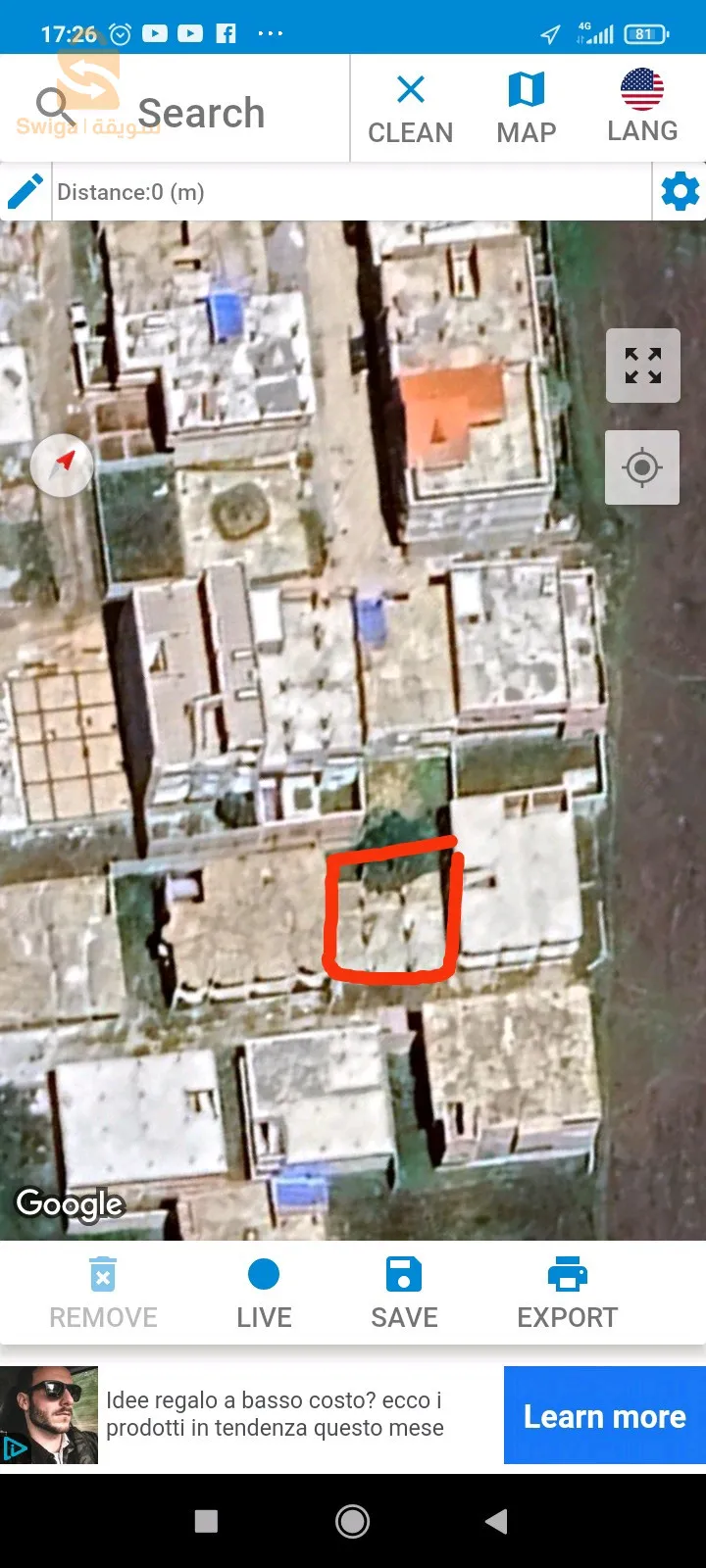Image resolution: width=706 pixels, height=1568 pixels.
Task: Open settings gear icon
Action: pyautogui.click(x=680, y=192)
